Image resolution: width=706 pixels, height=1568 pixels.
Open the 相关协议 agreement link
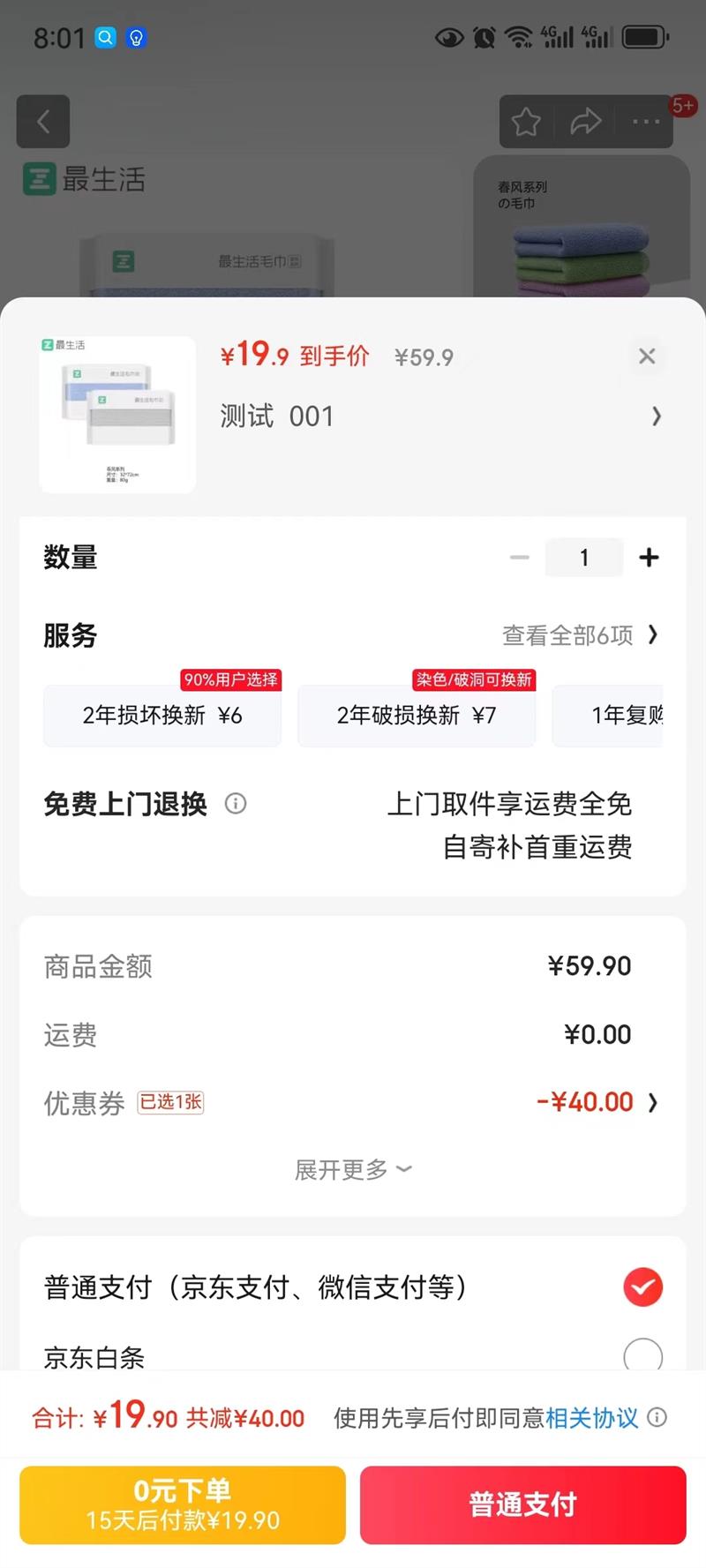point(591,1419)
